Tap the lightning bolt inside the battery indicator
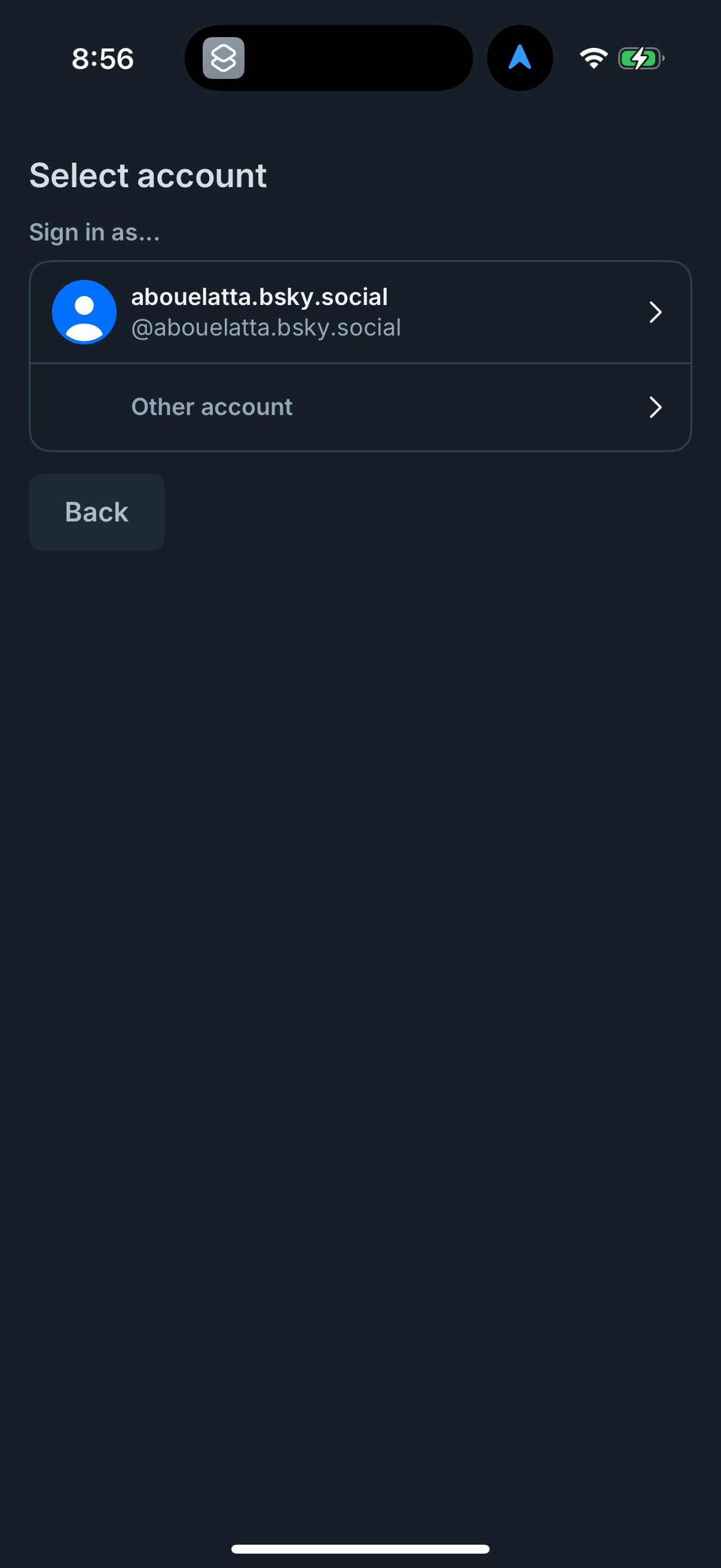Image resolution: width=721 pixels, height=1568 pixels. (x=640, y=58)
